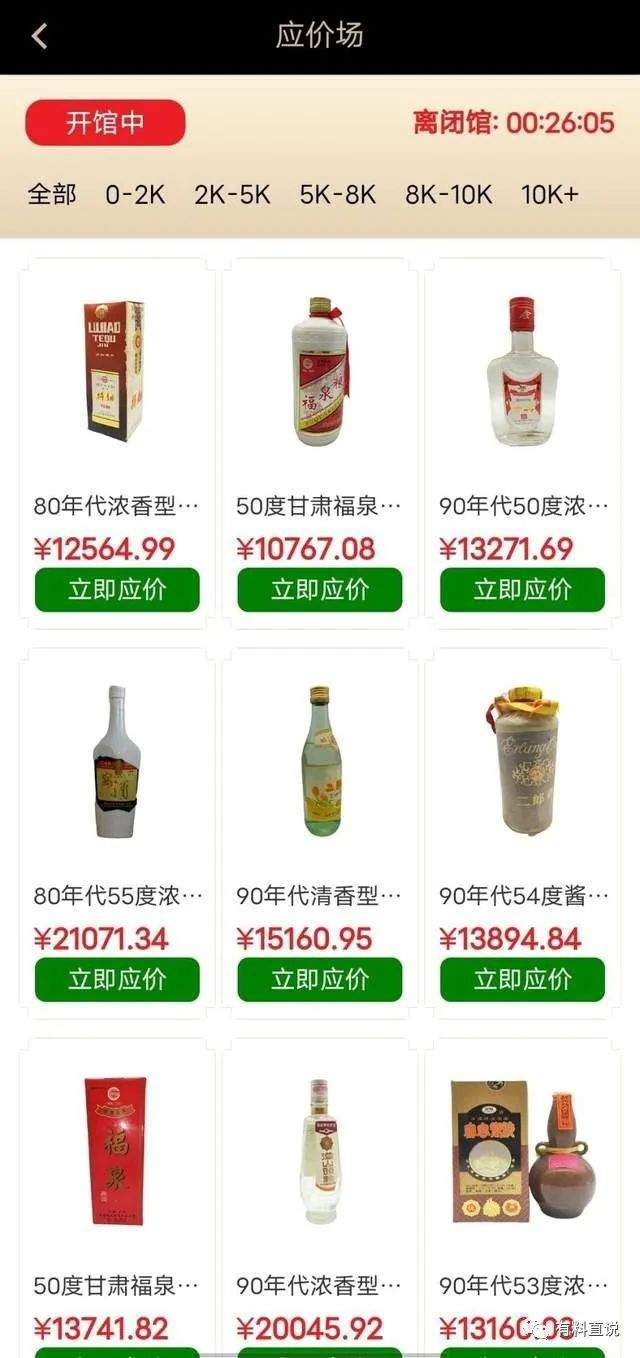Bid now on the ¥10767.08 福泉 bottle

(320, 590)
